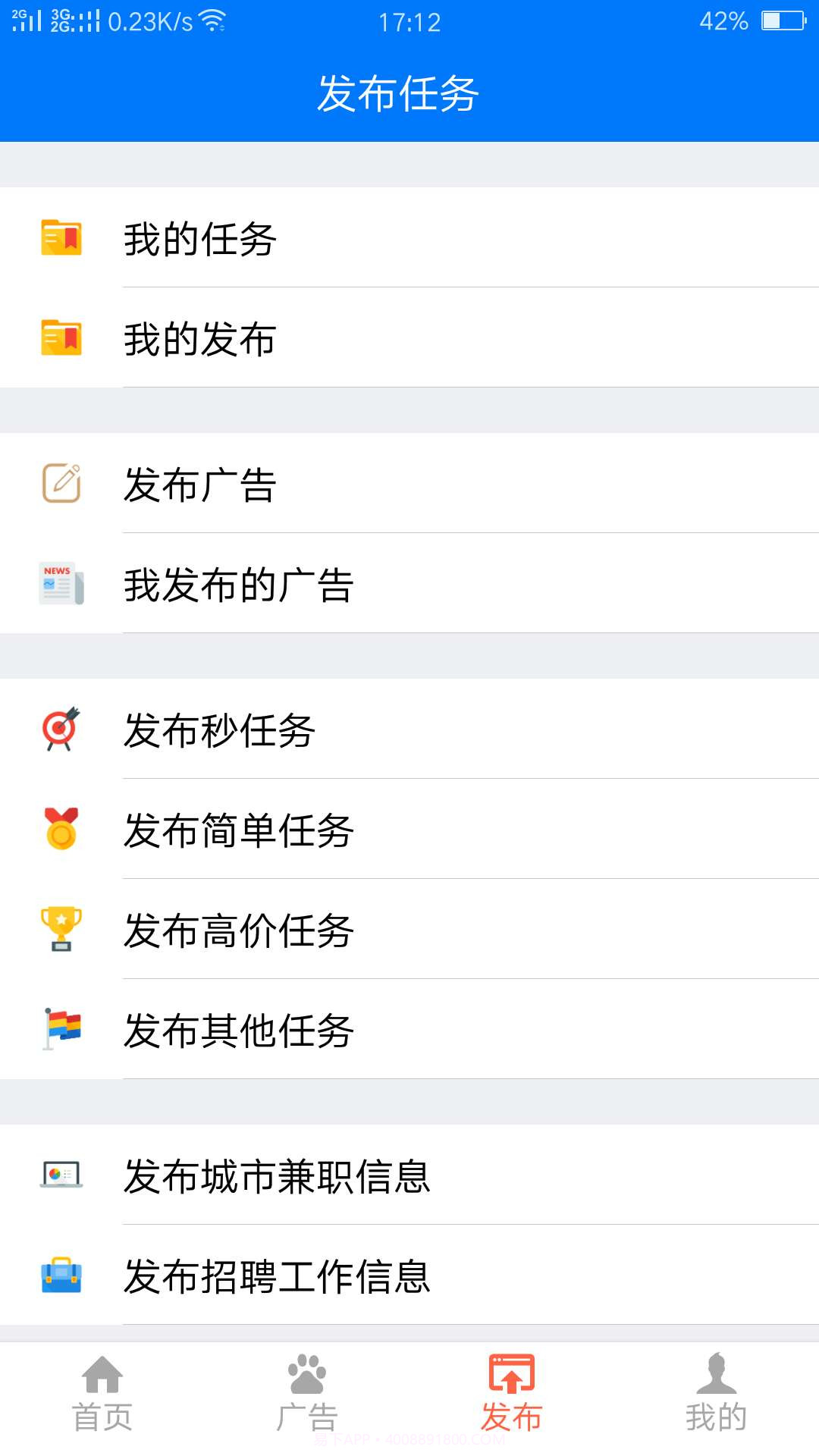Select the briefcase icon beside 发布招聘工作信息
The width and height of the screenshot is (819, 1456).
point(61,1276)
